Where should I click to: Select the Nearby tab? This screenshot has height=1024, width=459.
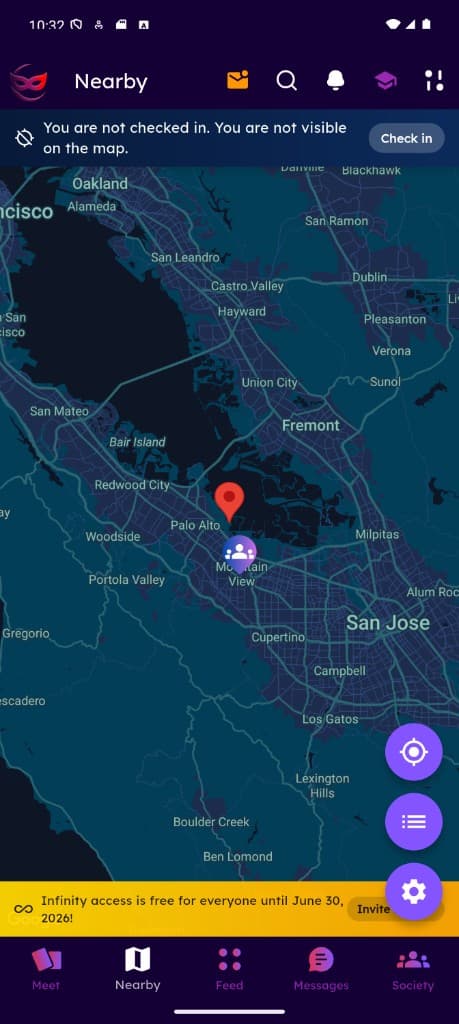pyautogui.click(x=138, y=970)
